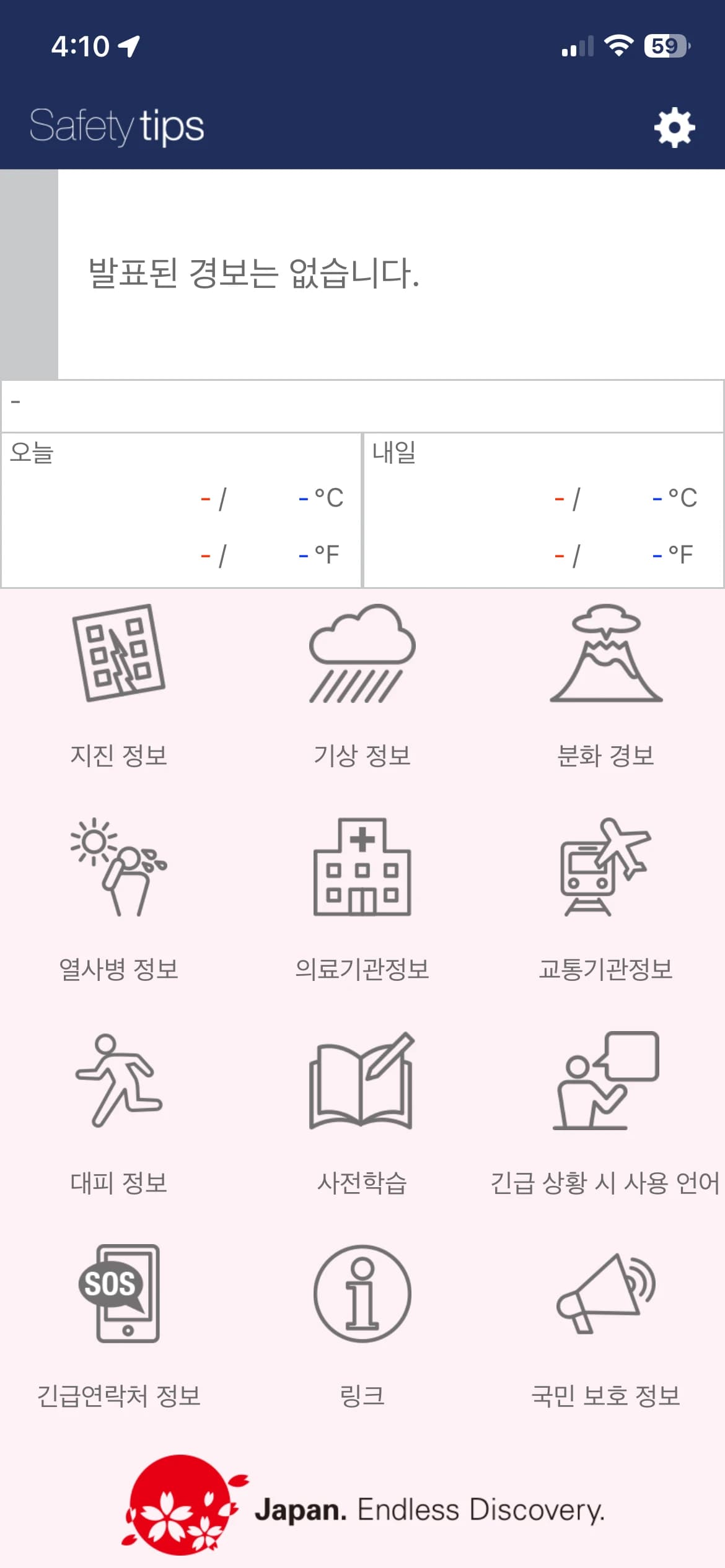Image resolution: width=725 pixels, height=1568 pixels.
Task: Select the 오늘 today weather panel
Action: tap(180, 508)
